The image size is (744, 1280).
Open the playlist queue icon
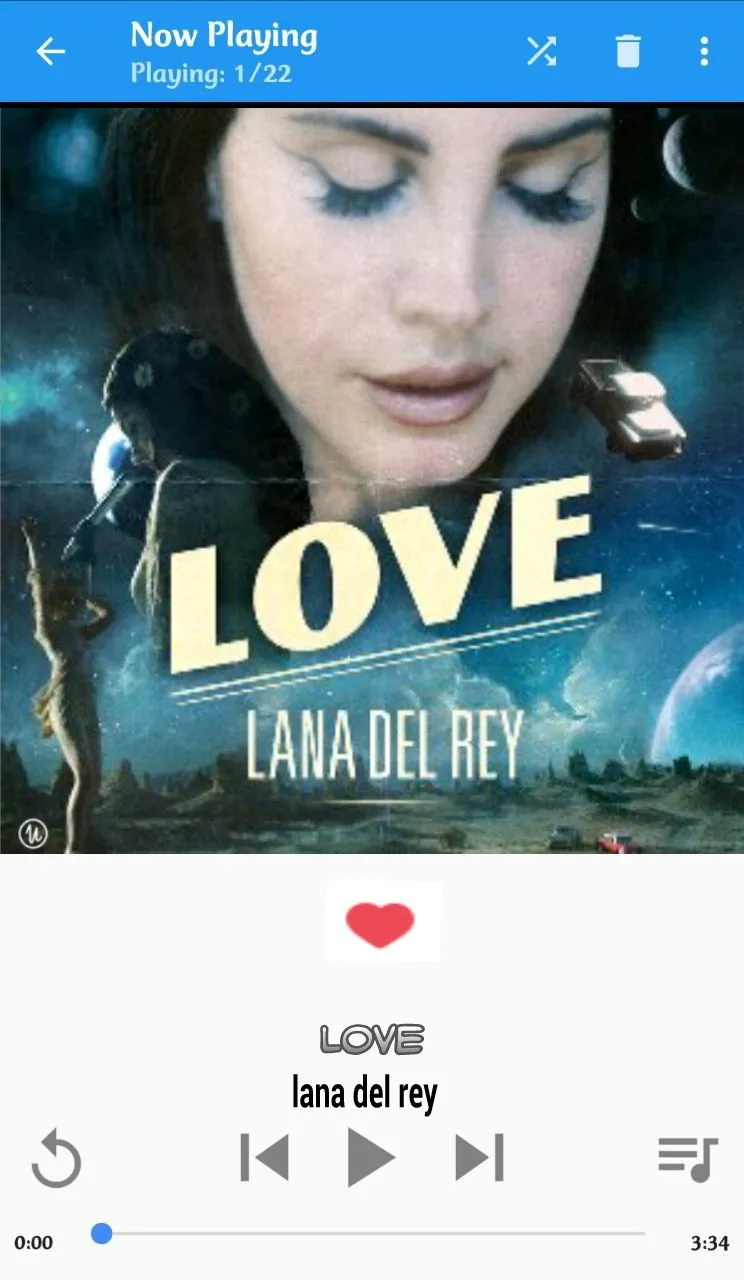point(688,1158)
